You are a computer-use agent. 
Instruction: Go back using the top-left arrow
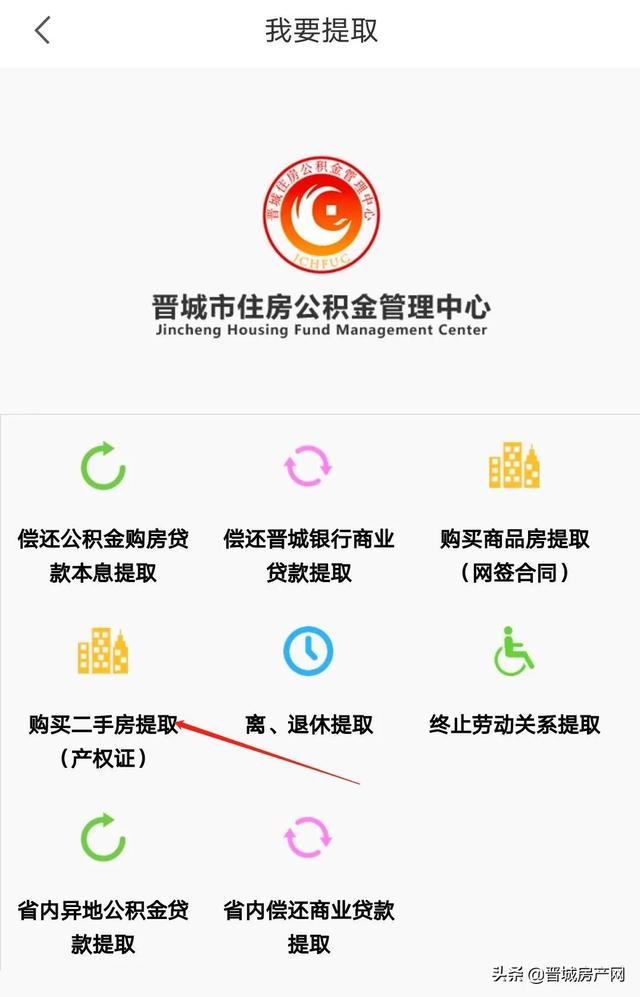pyautogui.click(x=42, y=30)
